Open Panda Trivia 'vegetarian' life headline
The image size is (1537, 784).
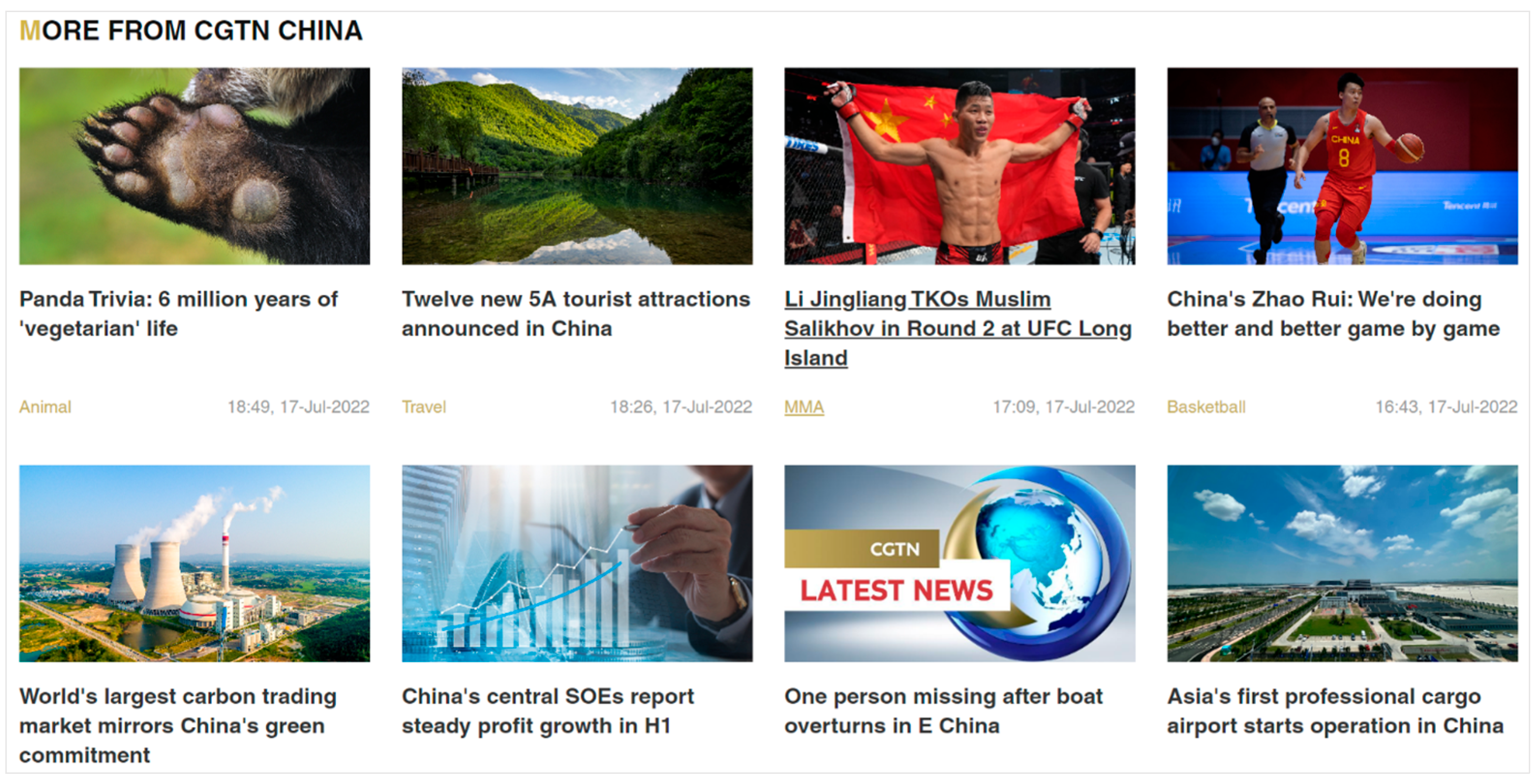coord(178,313)
